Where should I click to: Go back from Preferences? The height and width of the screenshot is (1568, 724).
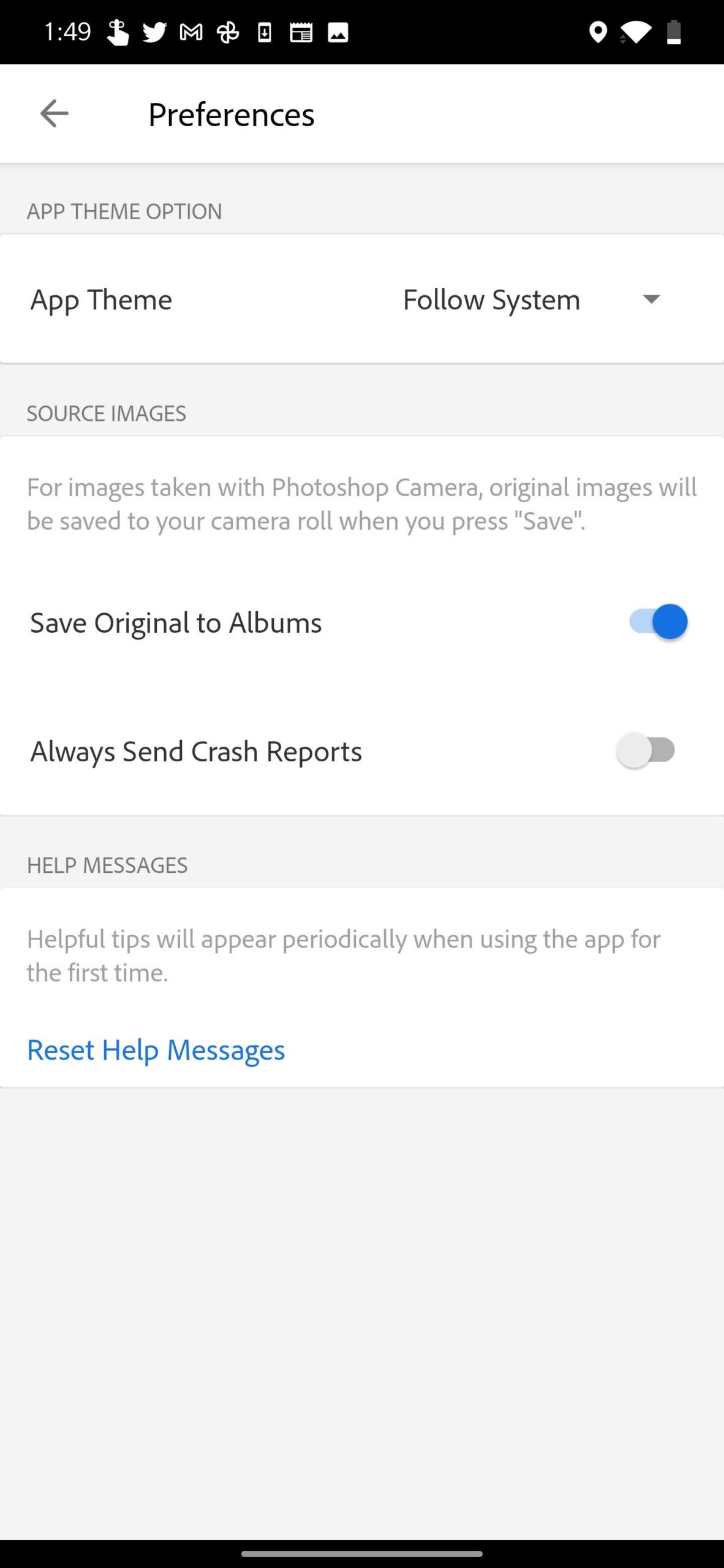(x=54, y=114)
